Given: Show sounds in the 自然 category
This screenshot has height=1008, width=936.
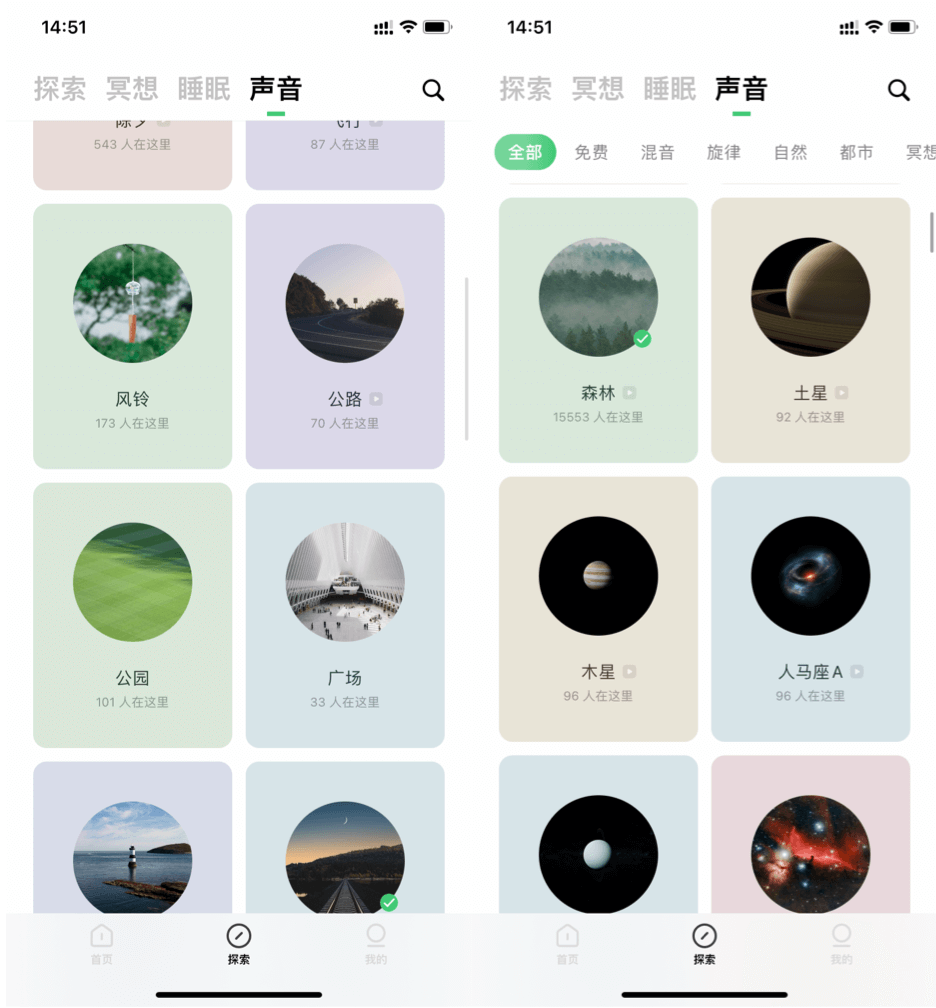Looking at the screenshot, I should click(x=790, y=152).
